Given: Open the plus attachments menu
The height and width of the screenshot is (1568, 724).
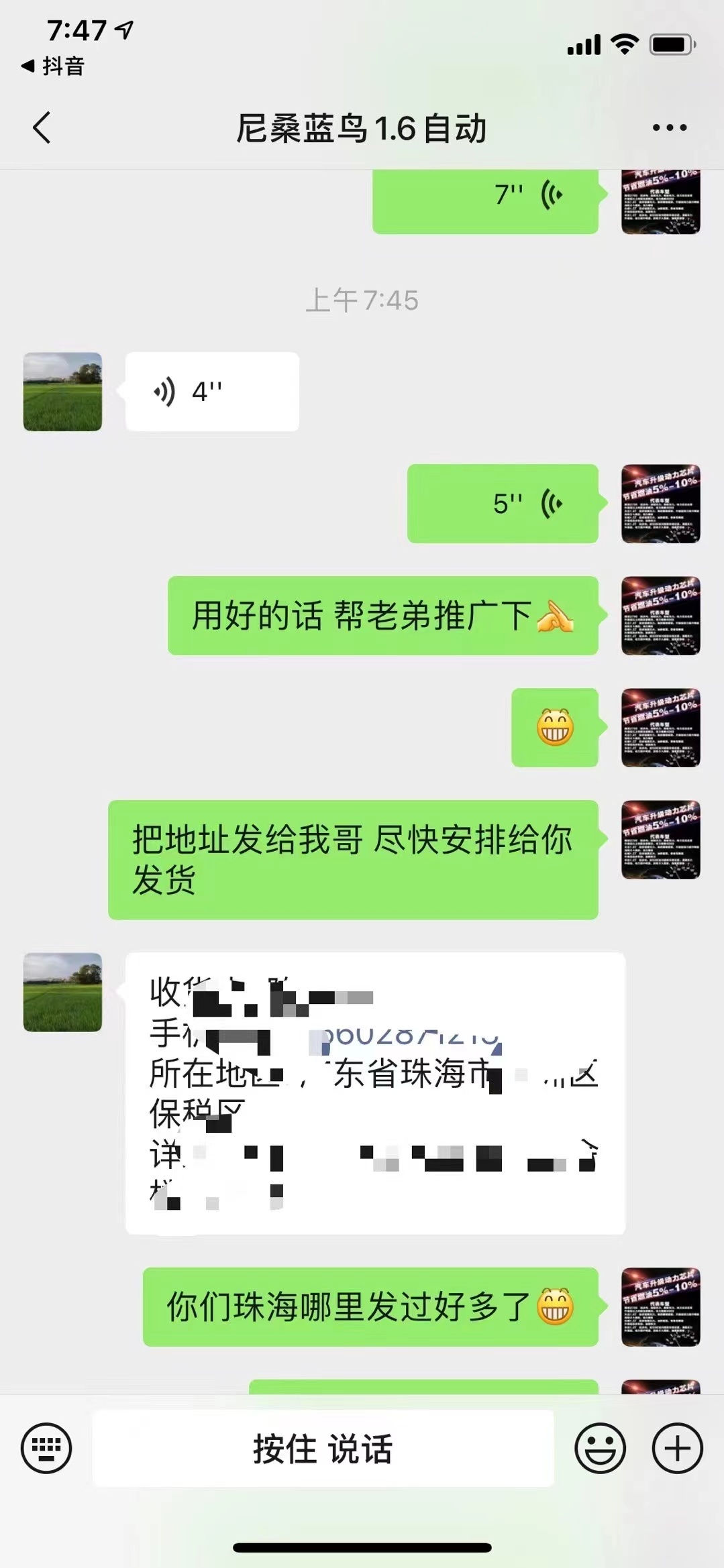Looking at the screenshot, I should pyautogui.click(x=677, y=1448).
